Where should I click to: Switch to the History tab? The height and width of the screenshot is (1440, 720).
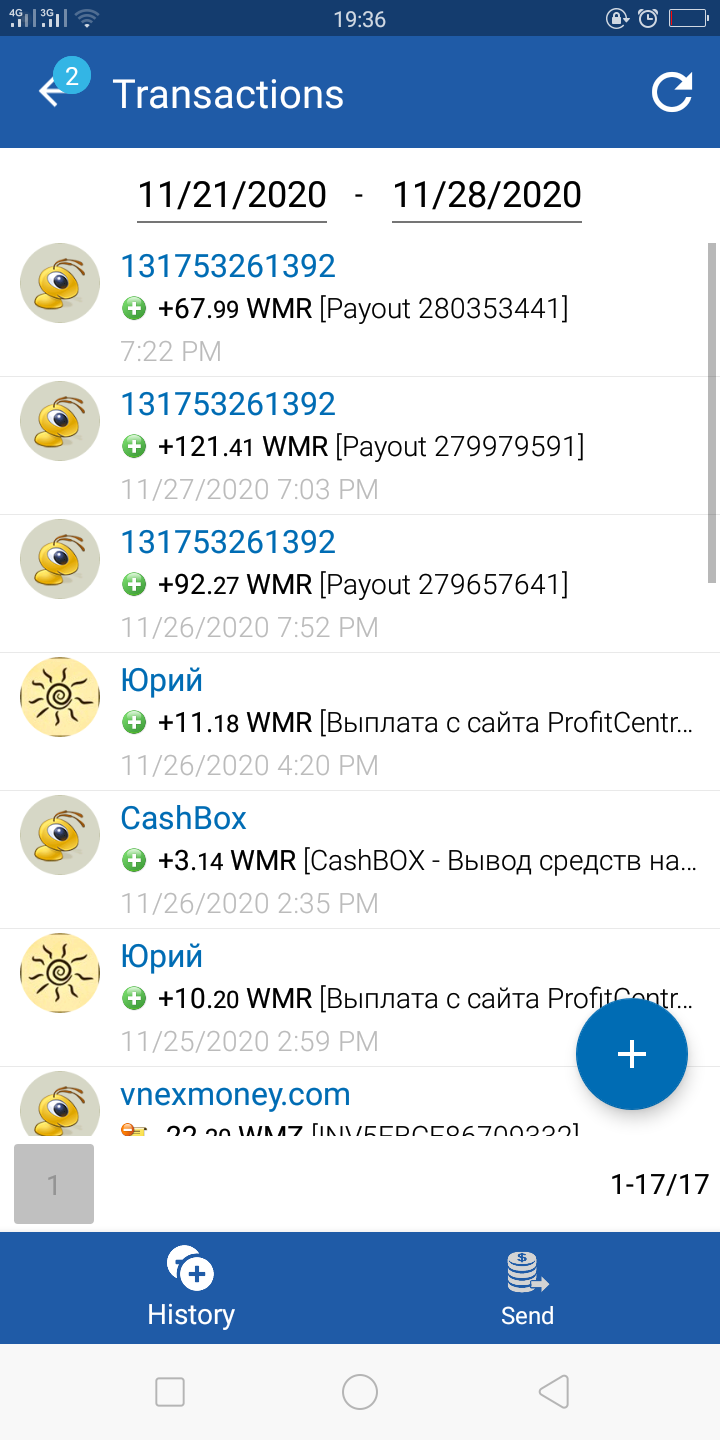191,1287
